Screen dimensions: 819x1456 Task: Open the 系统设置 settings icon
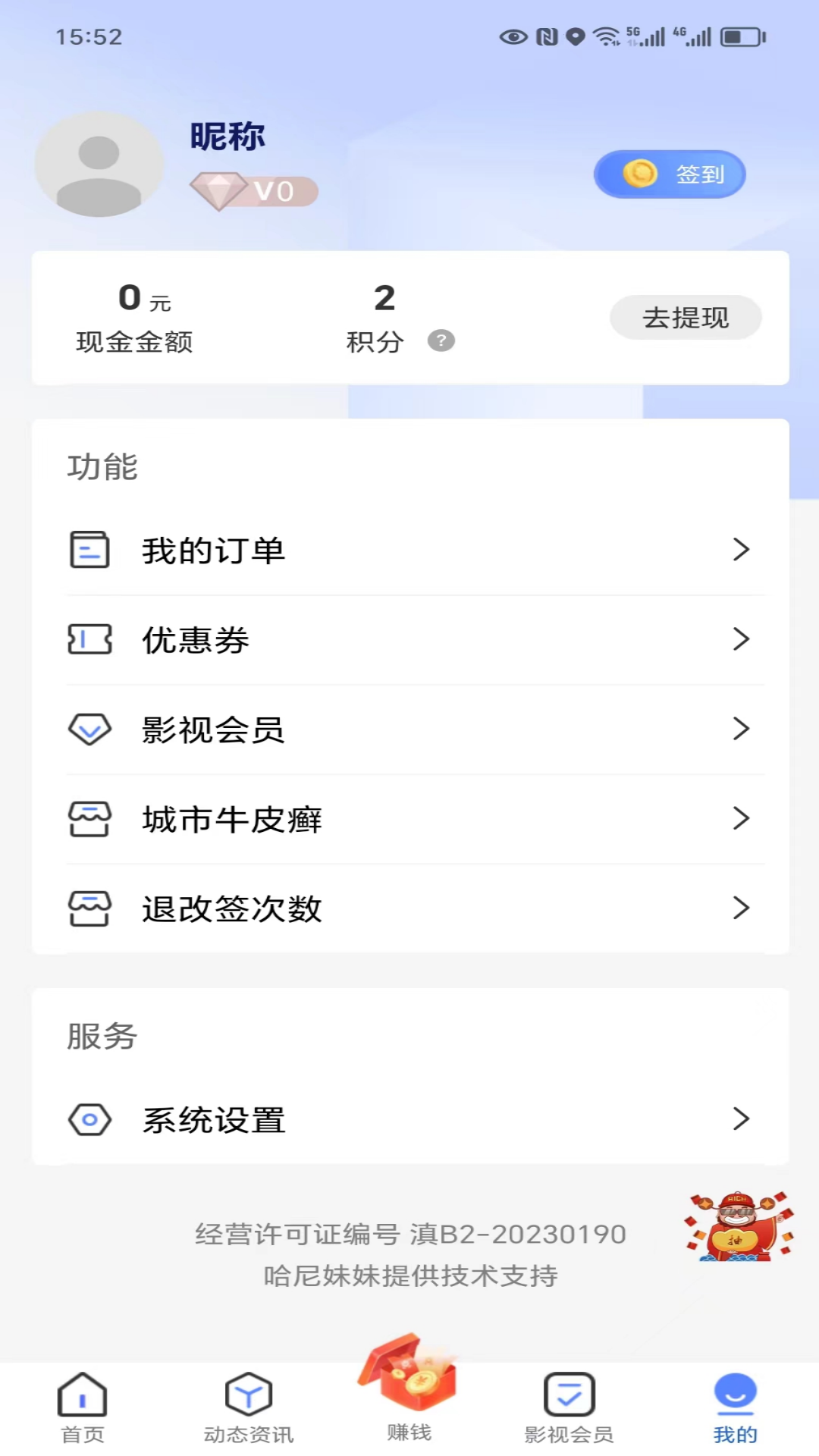coord(89,1119)
